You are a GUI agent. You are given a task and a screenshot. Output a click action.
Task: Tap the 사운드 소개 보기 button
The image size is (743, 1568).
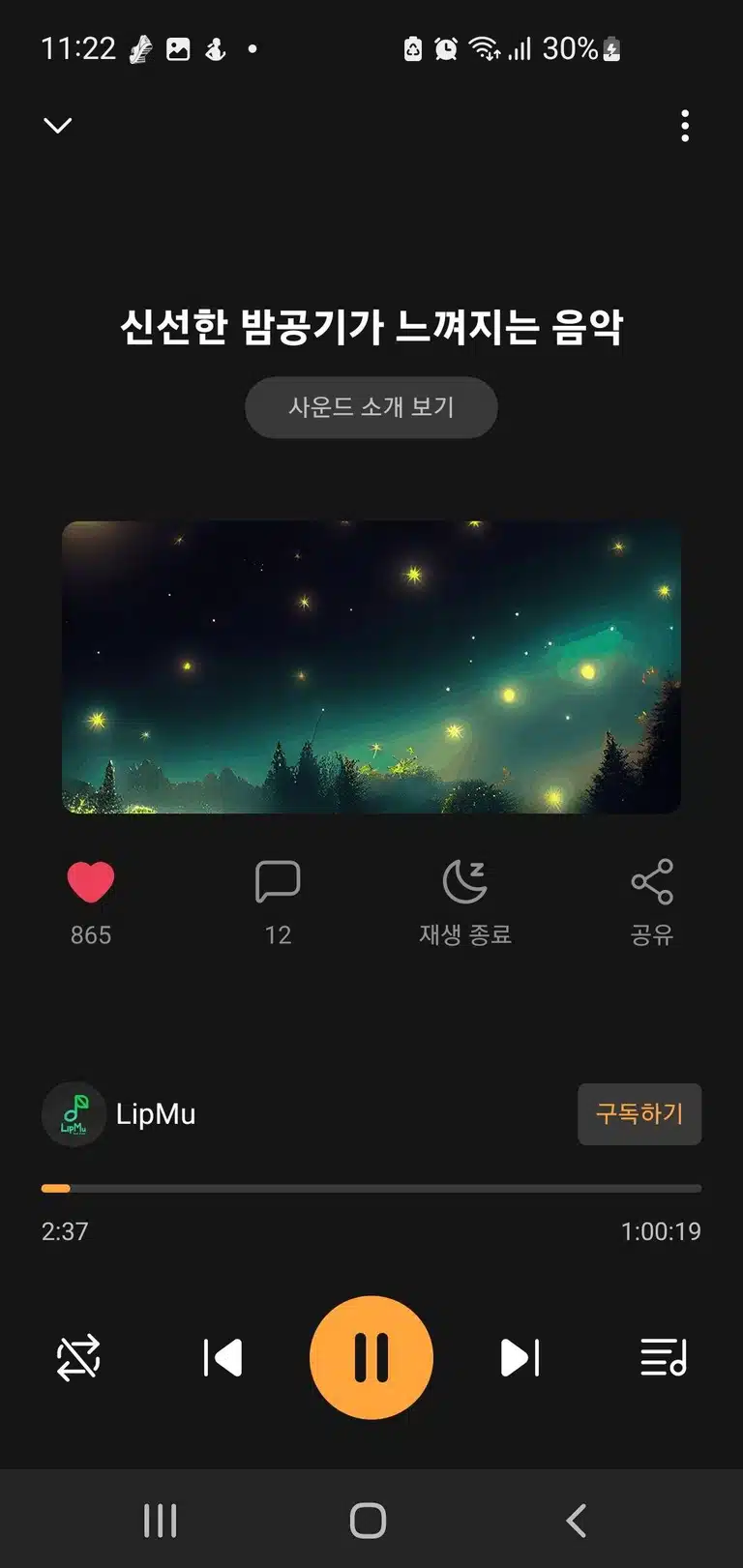(371, 407)
